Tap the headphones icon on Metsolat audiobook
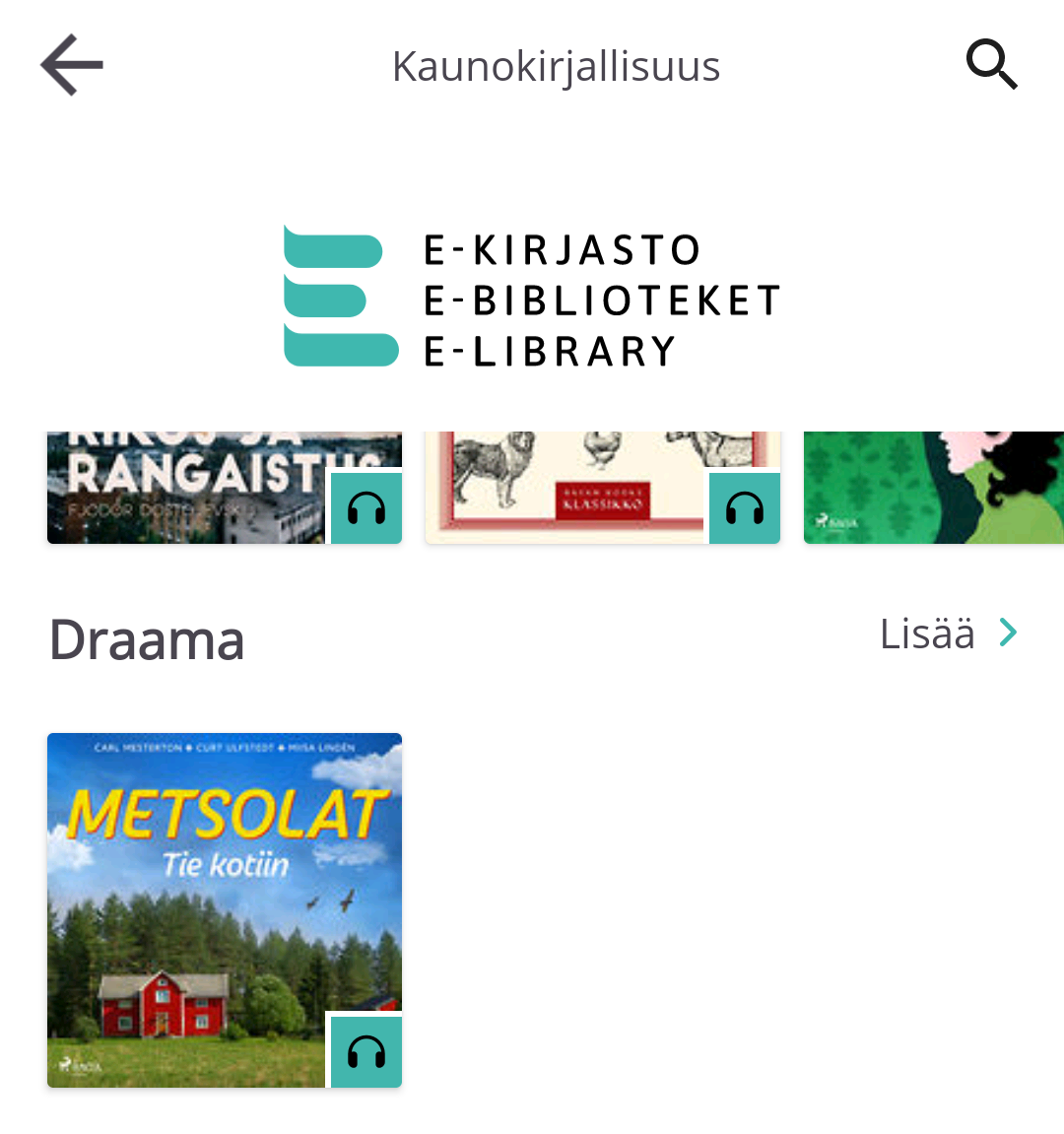This screenshot has width=1064, height=1134. click(x=365, y=1051)
